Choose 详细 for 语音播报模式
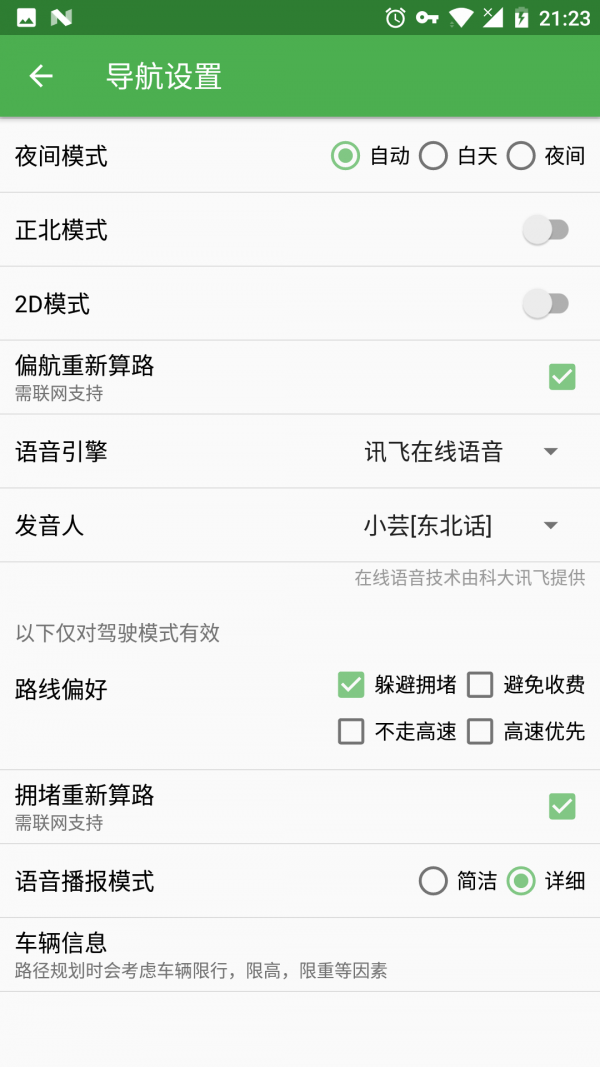The width and height of the screenshot is (600, 1067). pyautogui.click(x=521, y=881)
